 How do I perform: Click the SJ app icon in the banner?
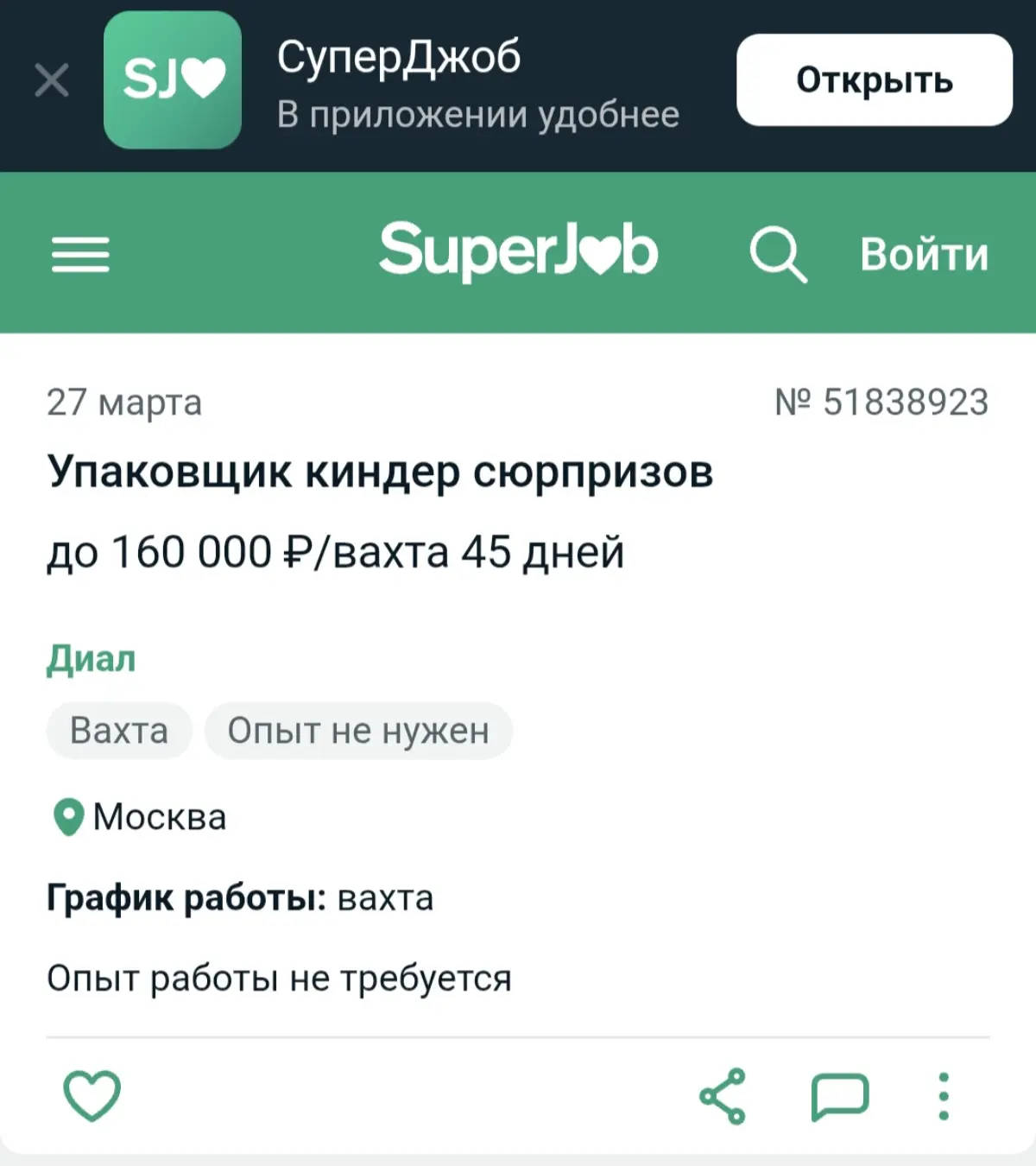[174, 79]
